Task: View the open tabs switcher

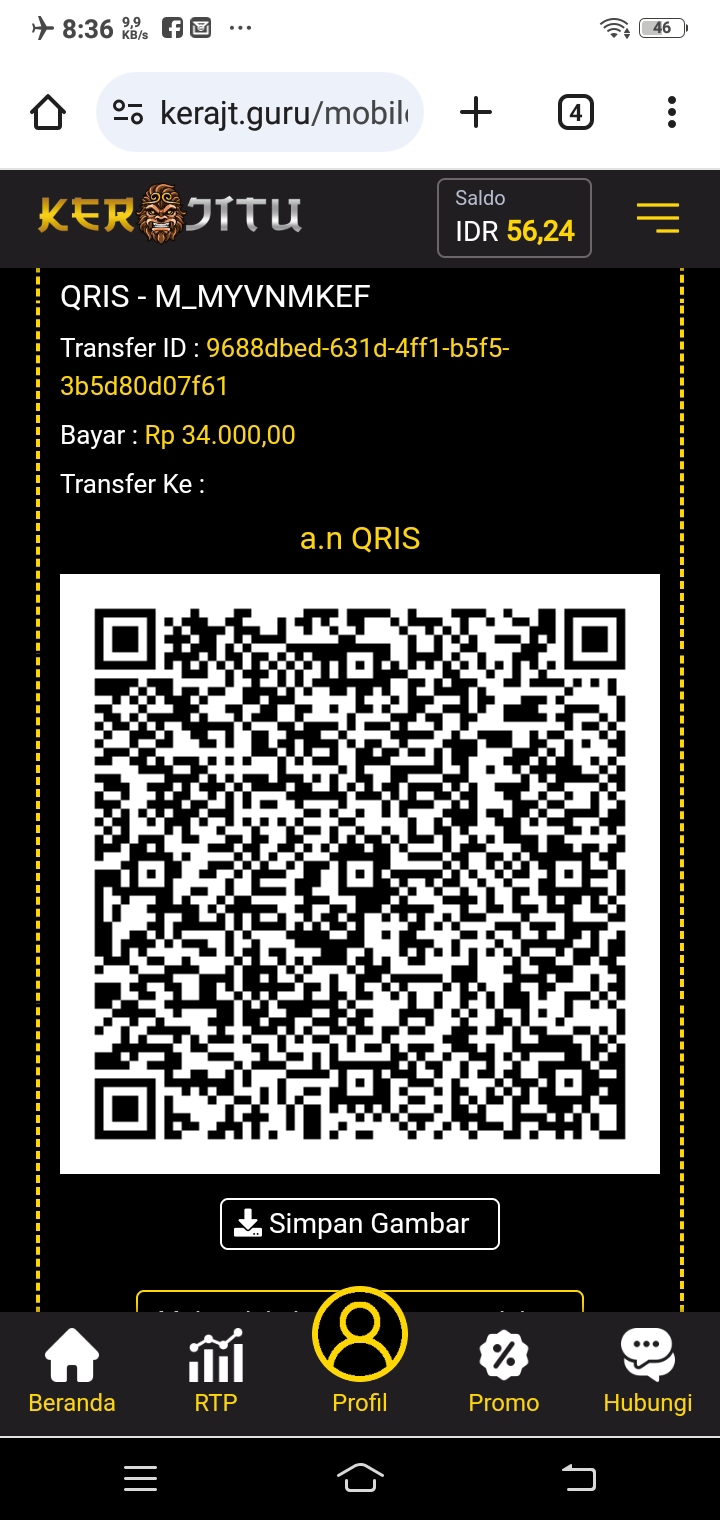Action: point(575,113)
